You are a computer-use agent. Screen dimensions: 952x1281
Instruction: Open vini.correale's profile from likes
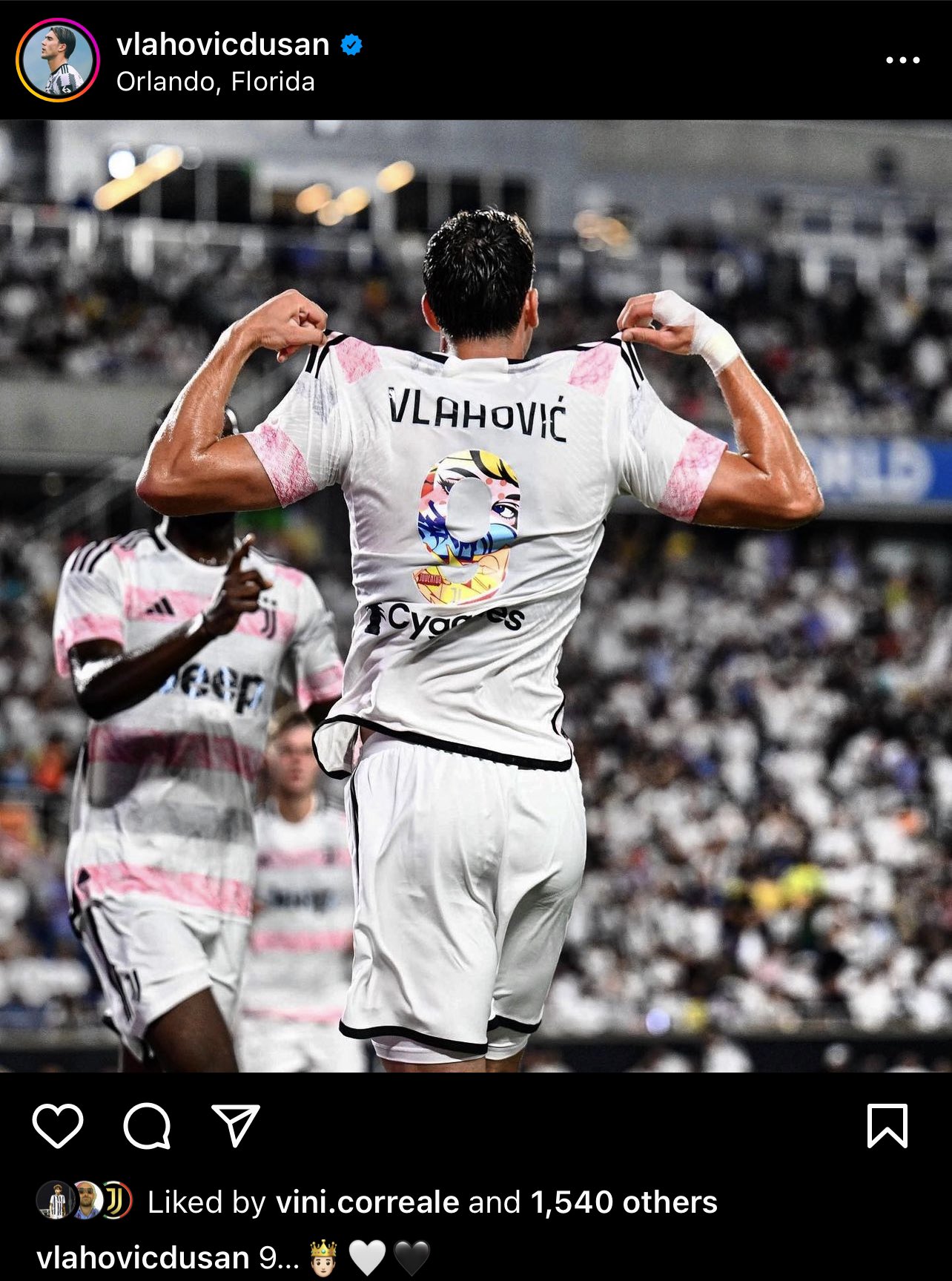tap(367, 1202)
